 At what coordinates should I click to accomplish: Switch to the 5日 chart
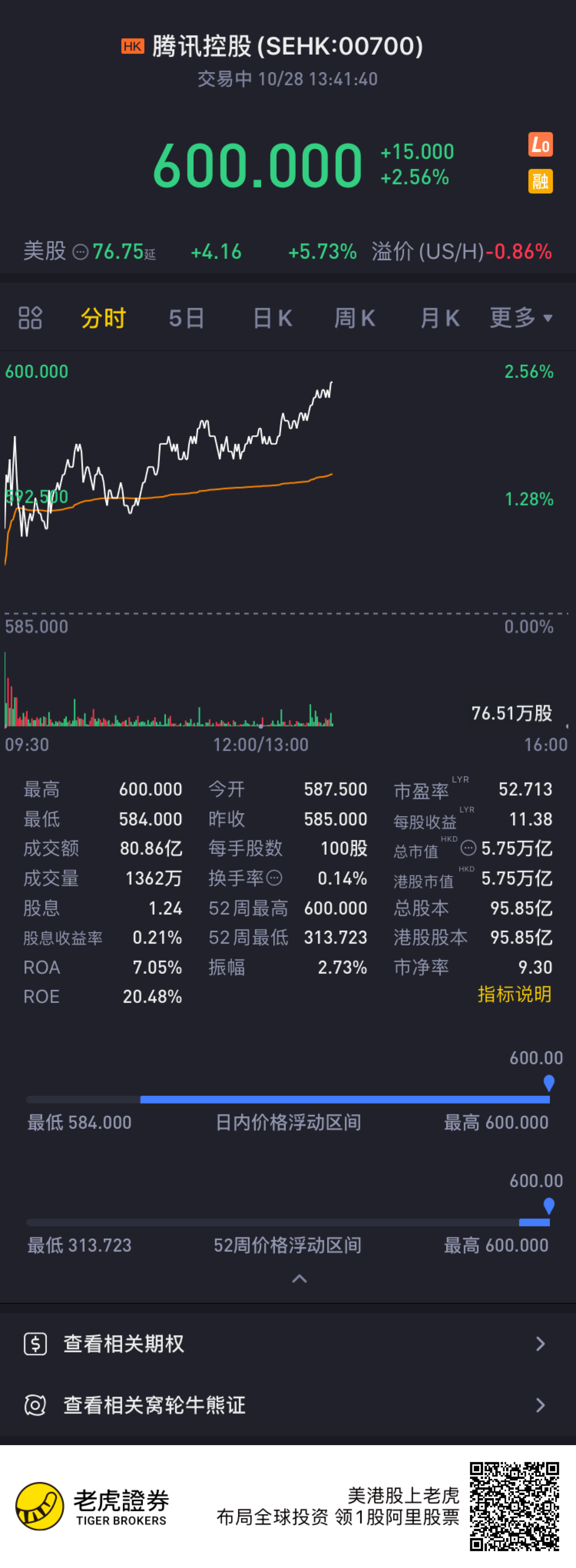[186, 318]
